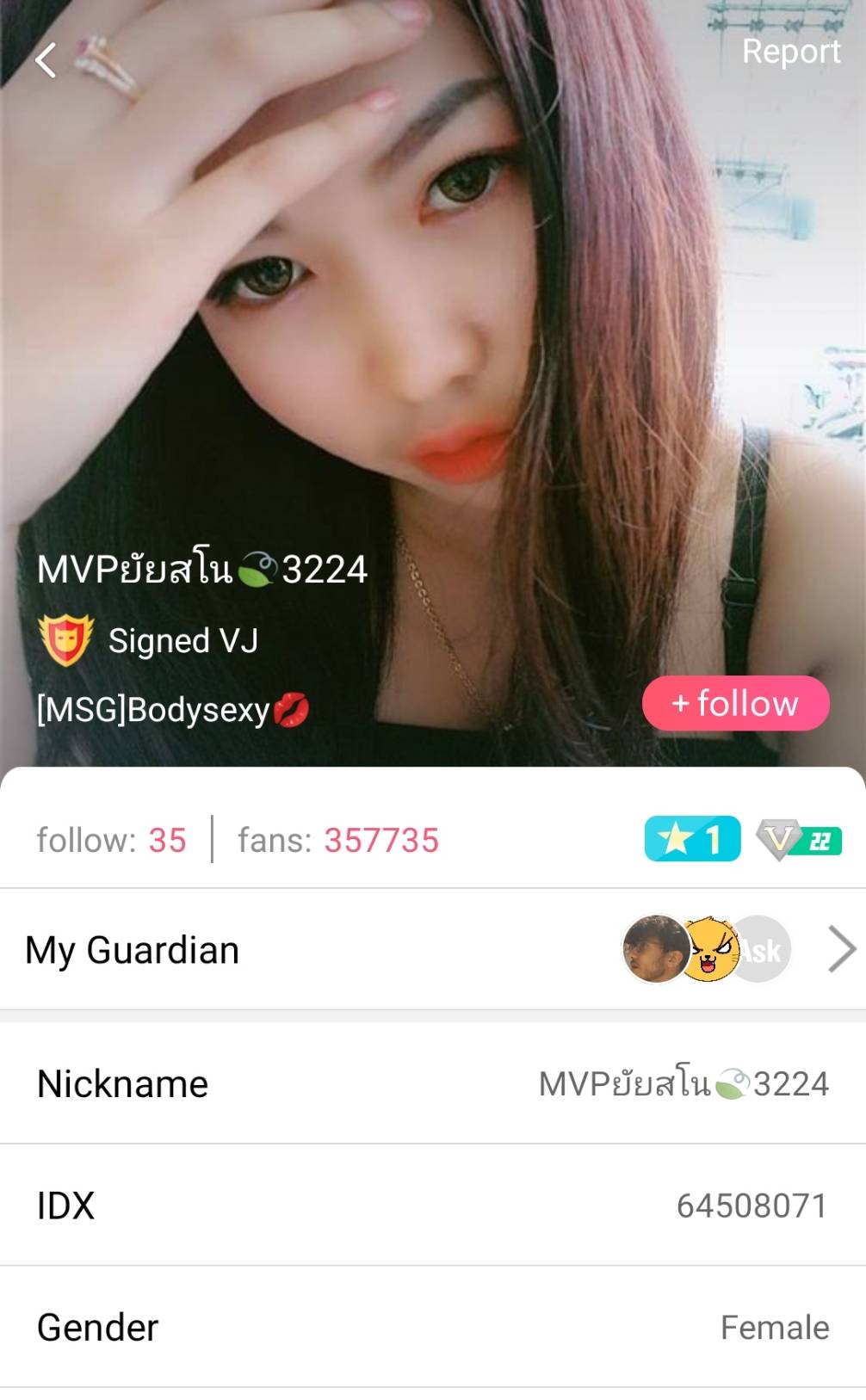View the fans count
866x1400 pixels.
click(x=337, y=840)
